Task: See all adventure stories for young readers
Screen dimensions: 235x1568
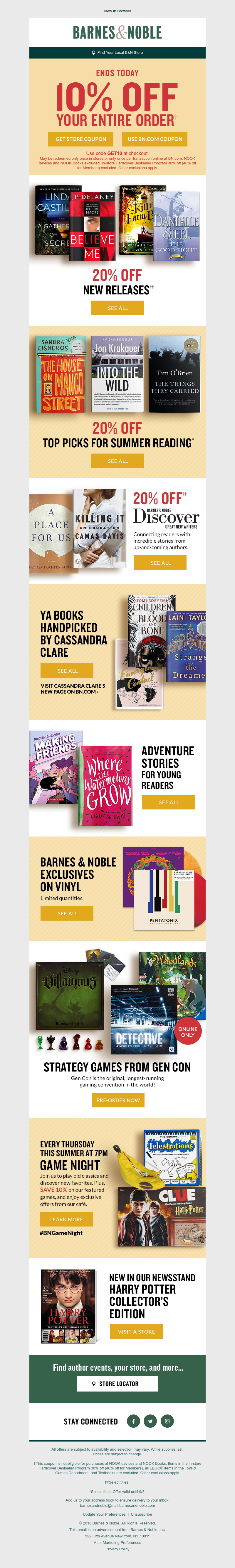Action: 168,802
